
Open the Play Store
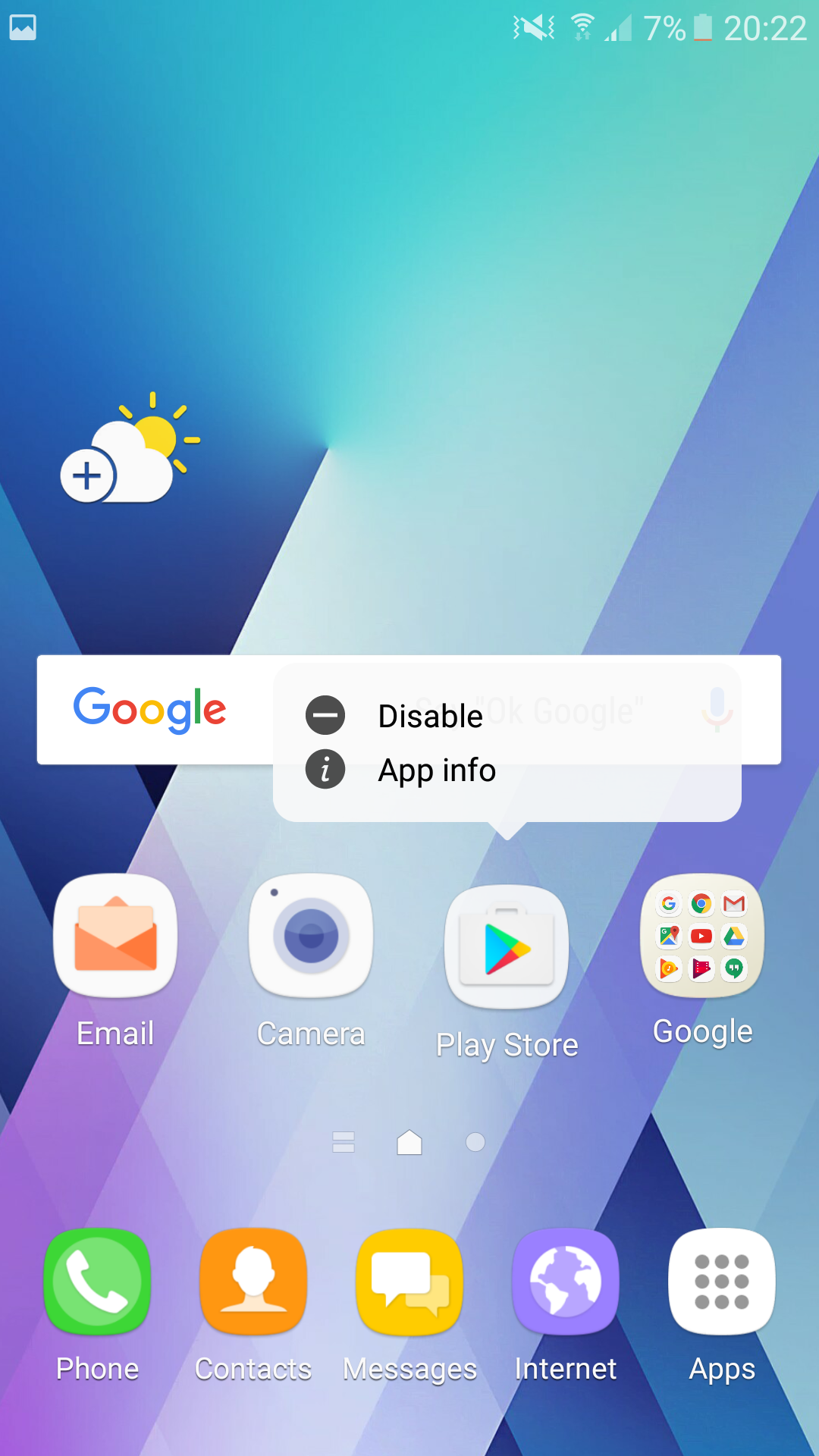[x=507, y=947]
